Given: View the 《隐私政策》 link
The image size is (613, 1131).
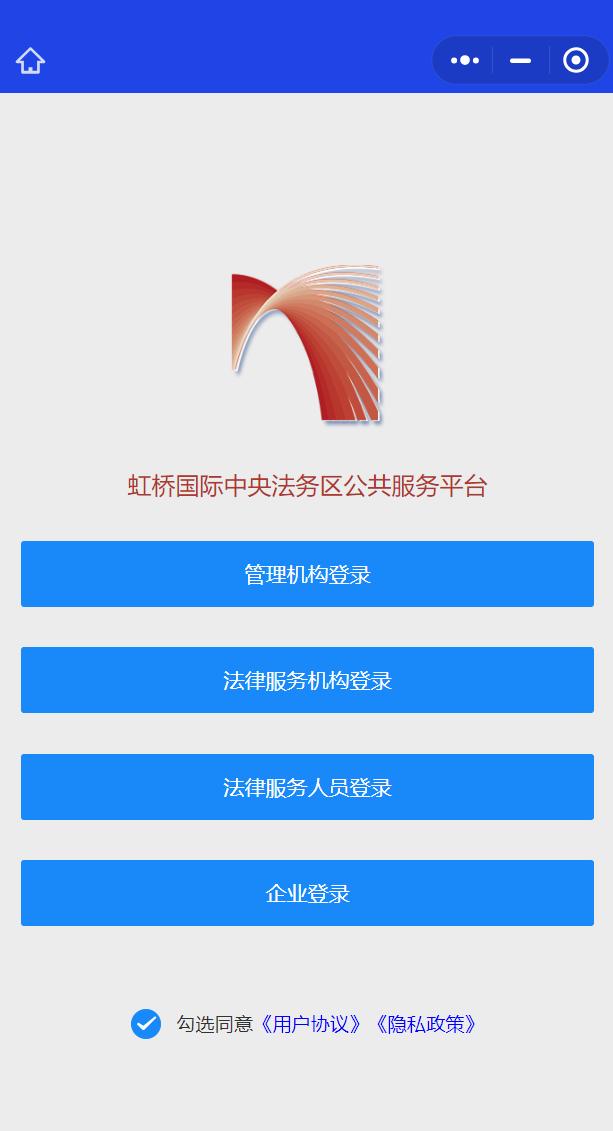Looking at the screenshot, I should (426, 1024).
